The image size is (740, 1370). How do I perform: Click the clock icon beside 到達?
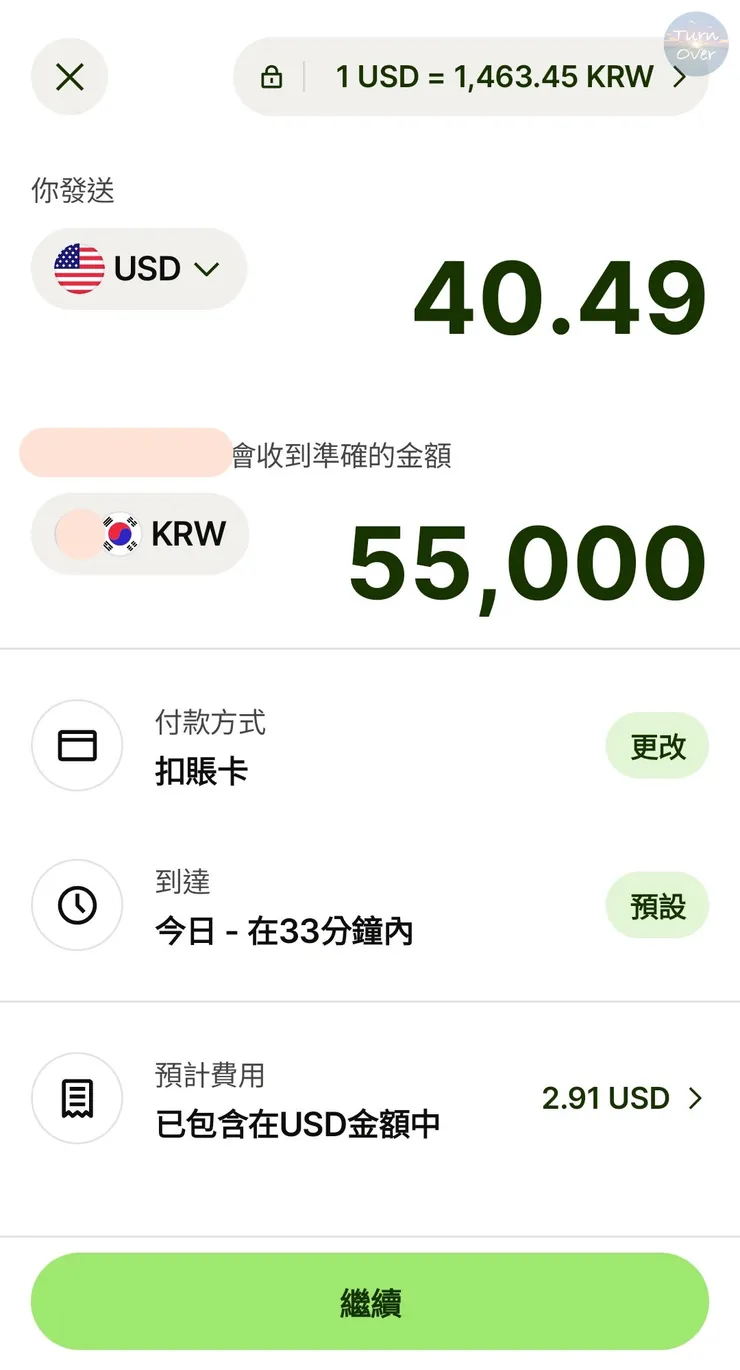tap(77, 905)
